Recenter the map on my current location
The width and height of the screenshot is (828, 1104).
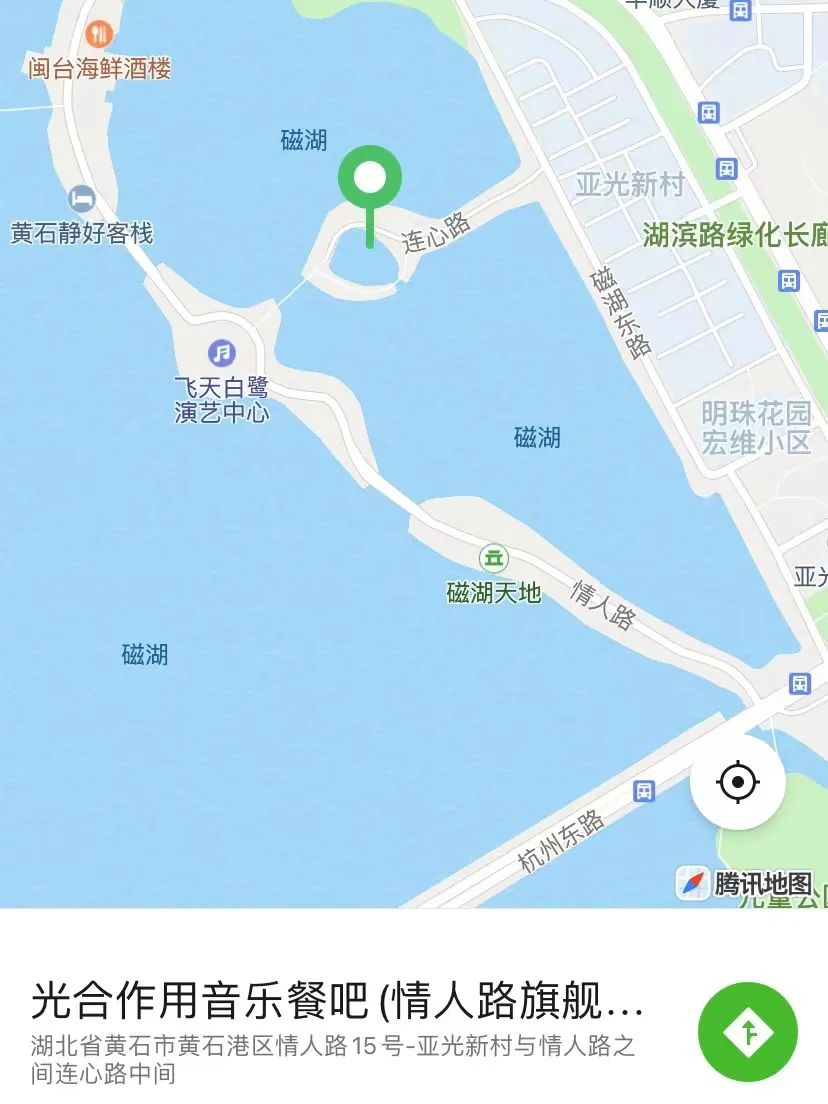pyautogui.click(x=738, y=782)
